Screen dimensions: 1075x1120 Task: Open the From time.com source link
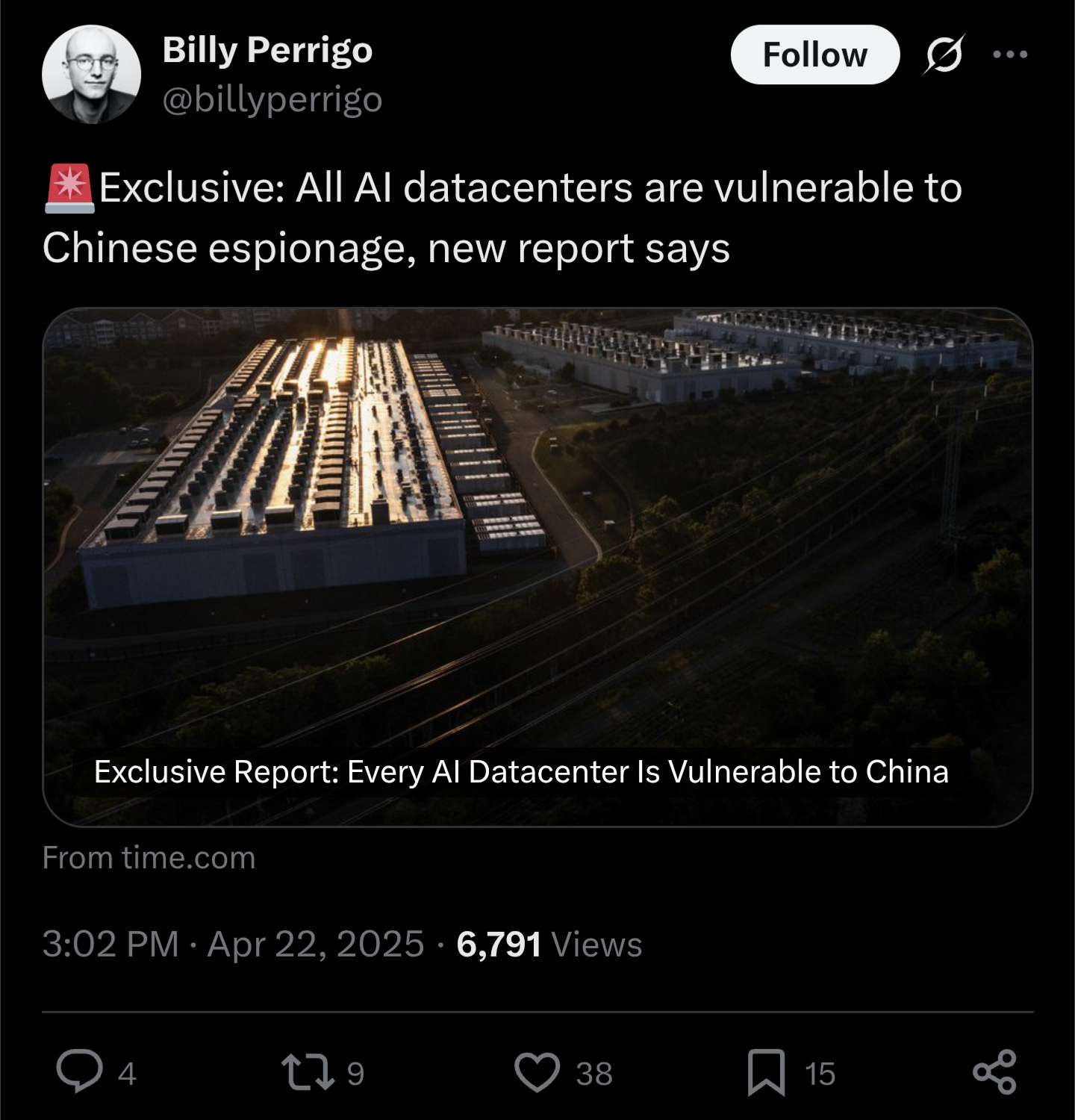pos(149,858)
